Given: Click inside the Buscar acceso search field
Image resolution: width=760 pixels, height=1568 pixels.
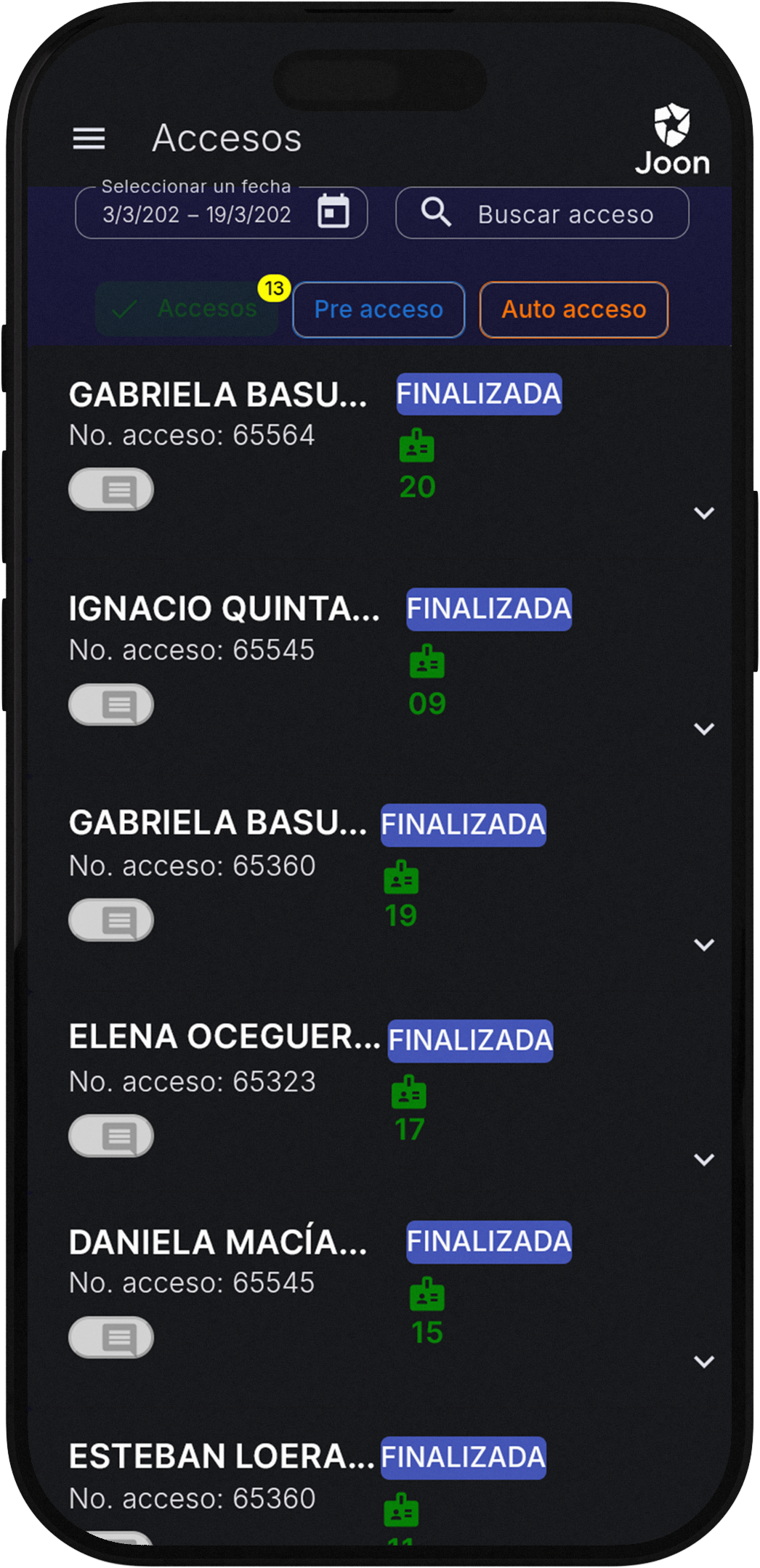Looking at the screenshot, I should click(565, 213).
